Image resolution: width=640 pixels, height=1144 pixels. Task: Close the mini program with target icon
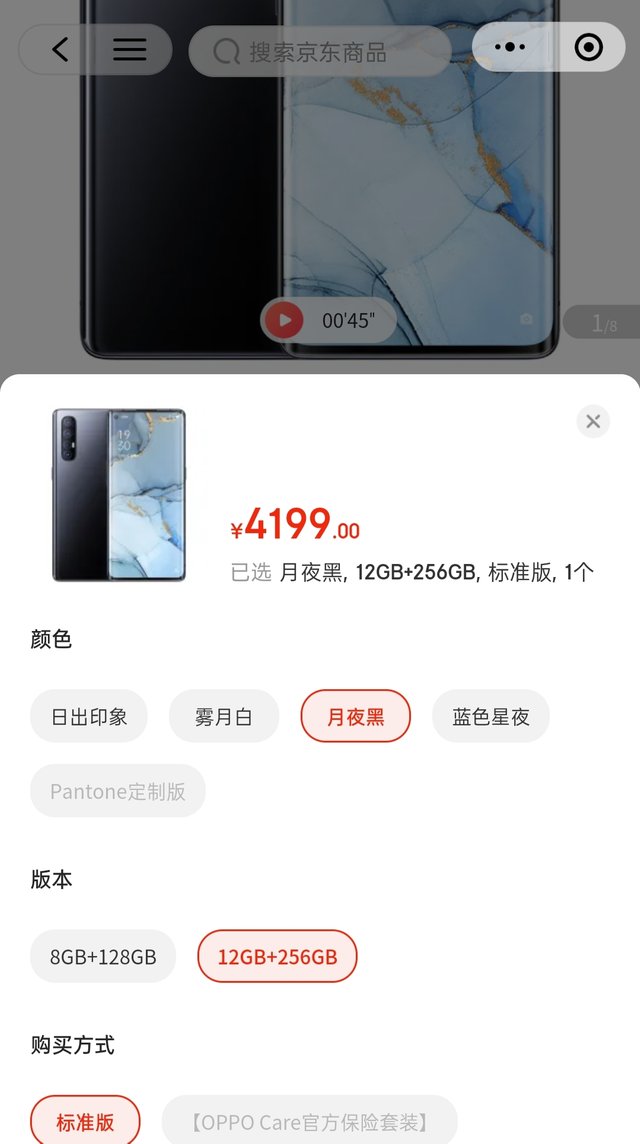pos(588,48)
